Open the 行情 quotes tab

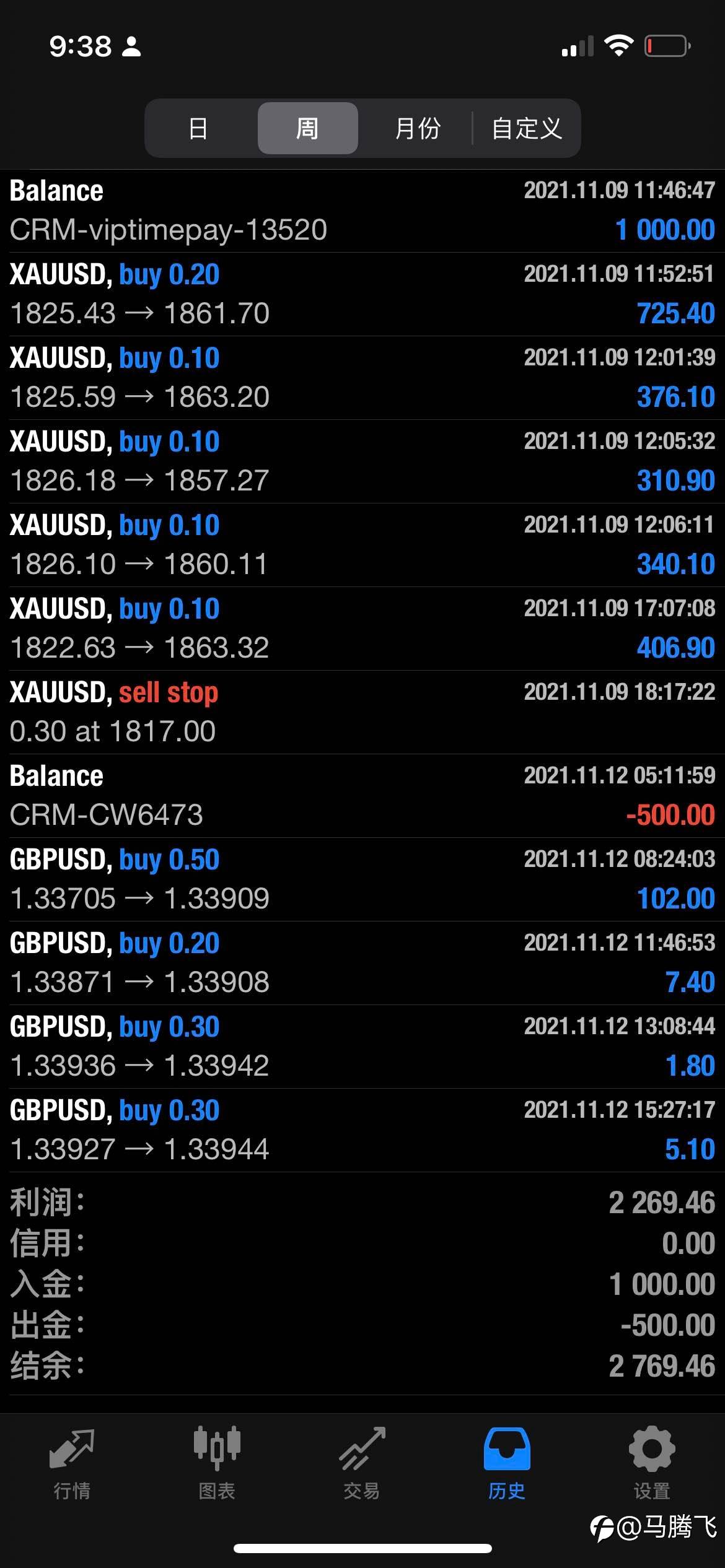point(72,1464)
